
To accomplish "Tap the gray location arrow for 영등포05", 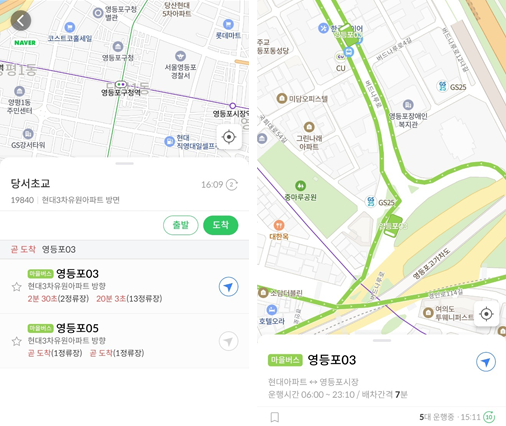I will [x=228, y=341].
